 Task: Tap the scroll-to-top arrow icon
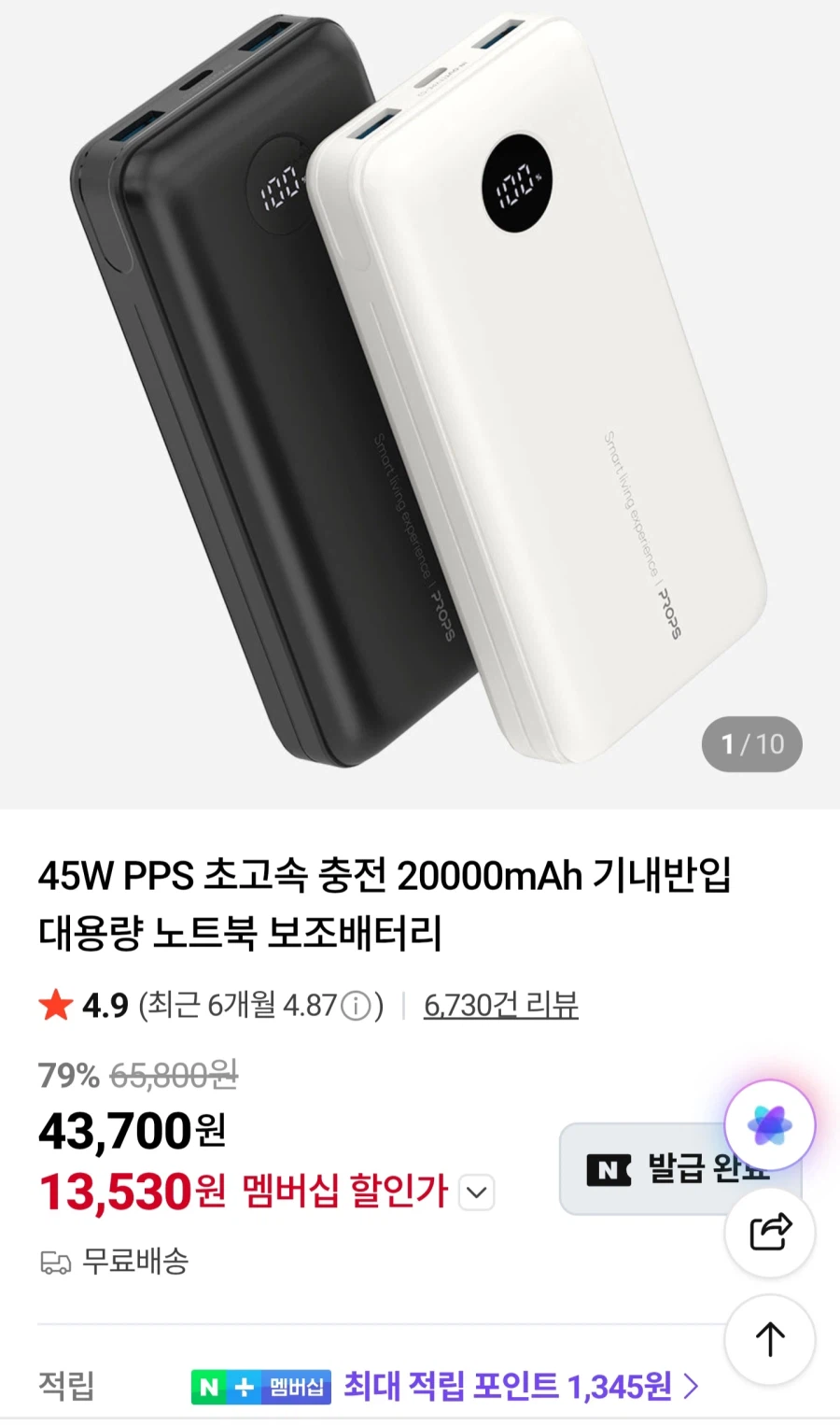(768, 1339)
